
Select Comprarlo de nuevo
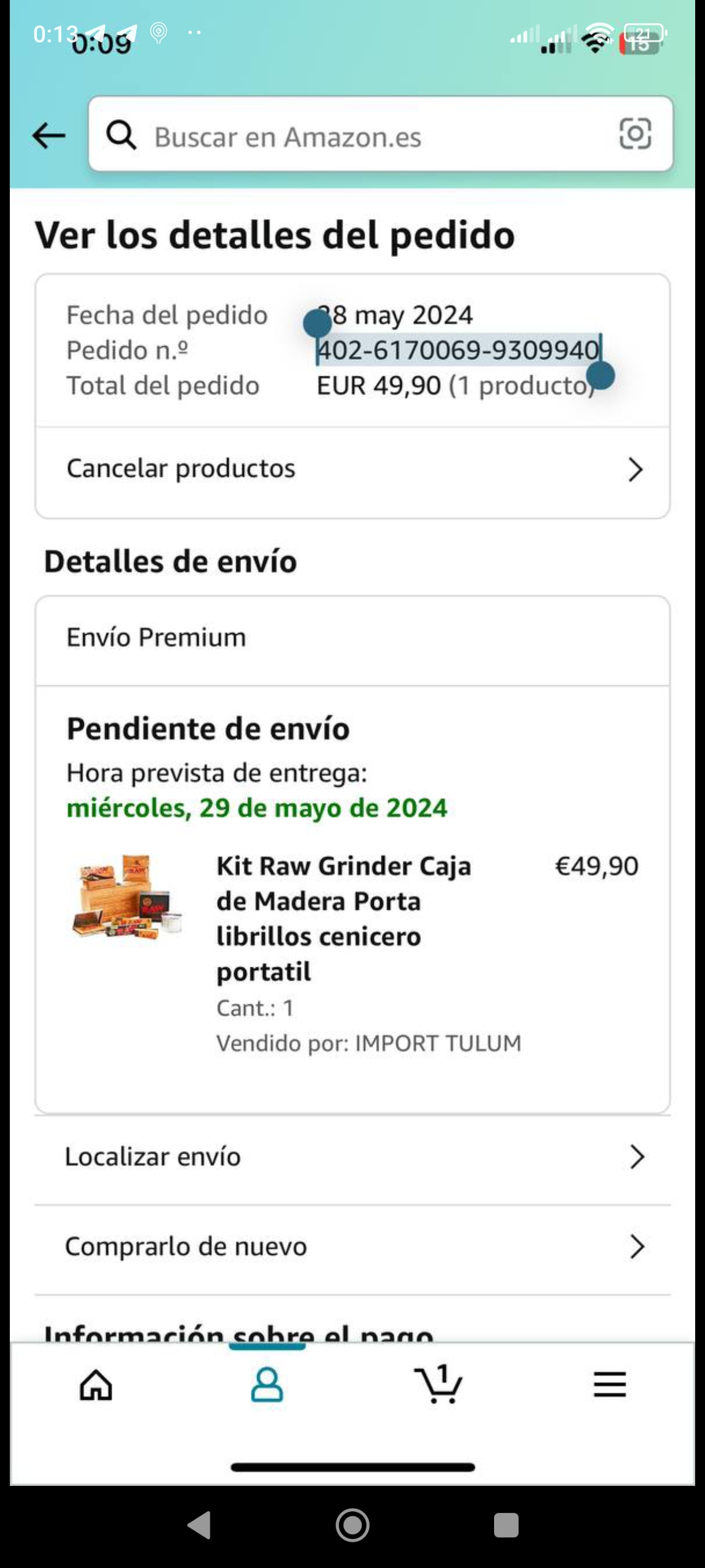353,1247
